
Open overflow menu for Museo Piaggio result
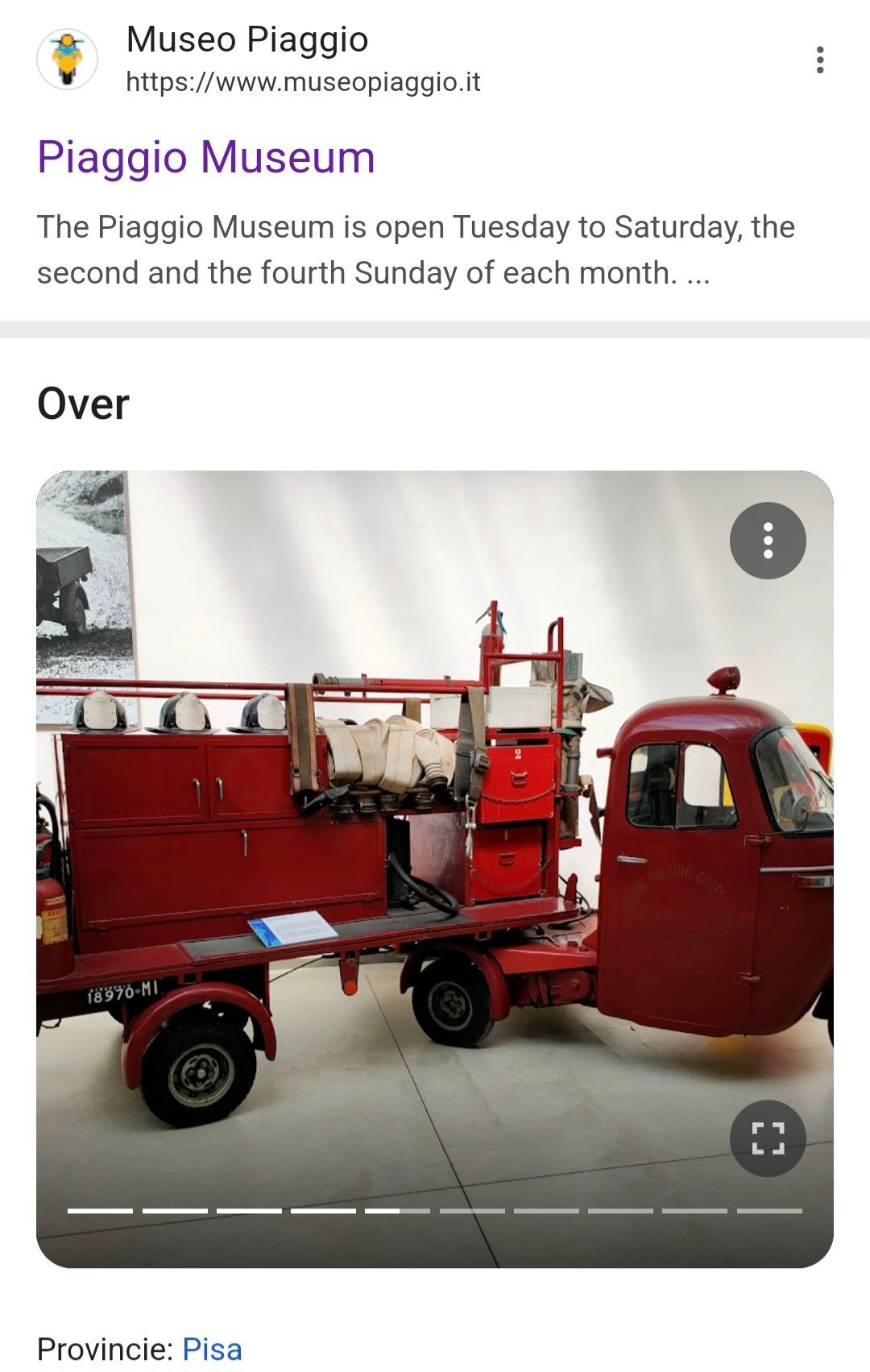point(819,60)
